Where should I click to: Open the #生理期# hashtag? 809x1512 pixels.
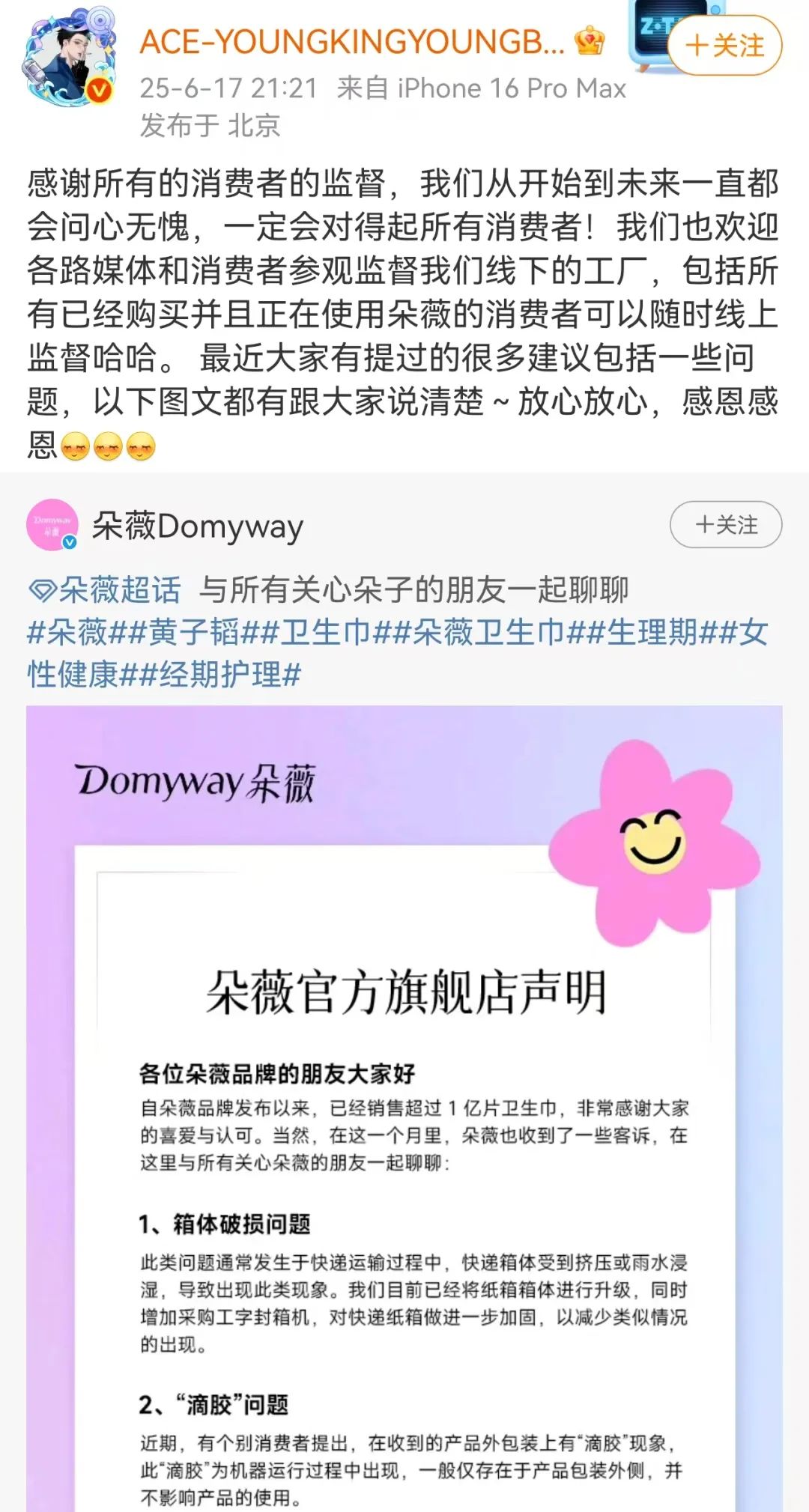click(652, 633)
